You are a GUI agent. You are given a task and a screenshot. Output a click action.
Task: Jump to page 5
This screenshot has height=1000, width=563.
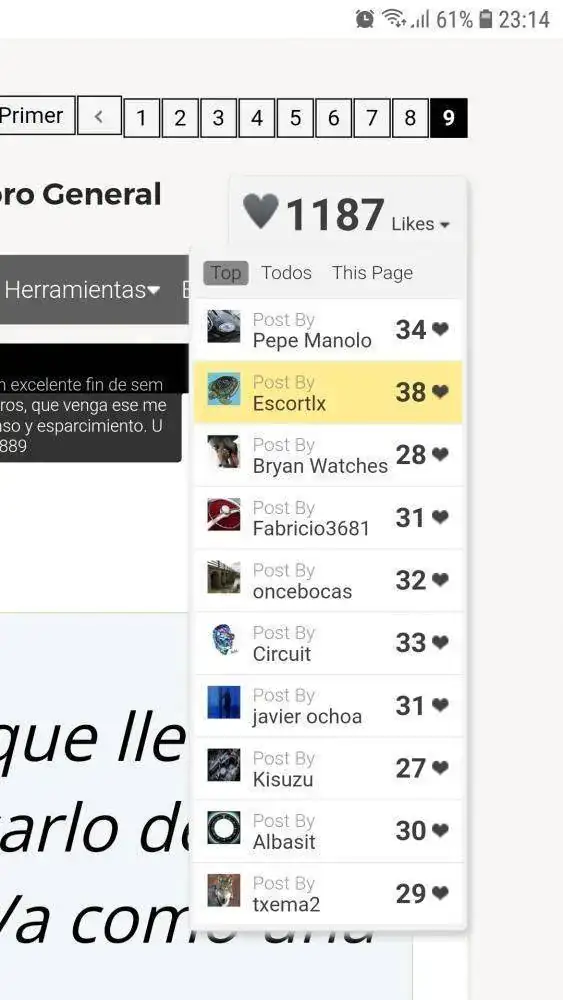[x=295, y=118]
